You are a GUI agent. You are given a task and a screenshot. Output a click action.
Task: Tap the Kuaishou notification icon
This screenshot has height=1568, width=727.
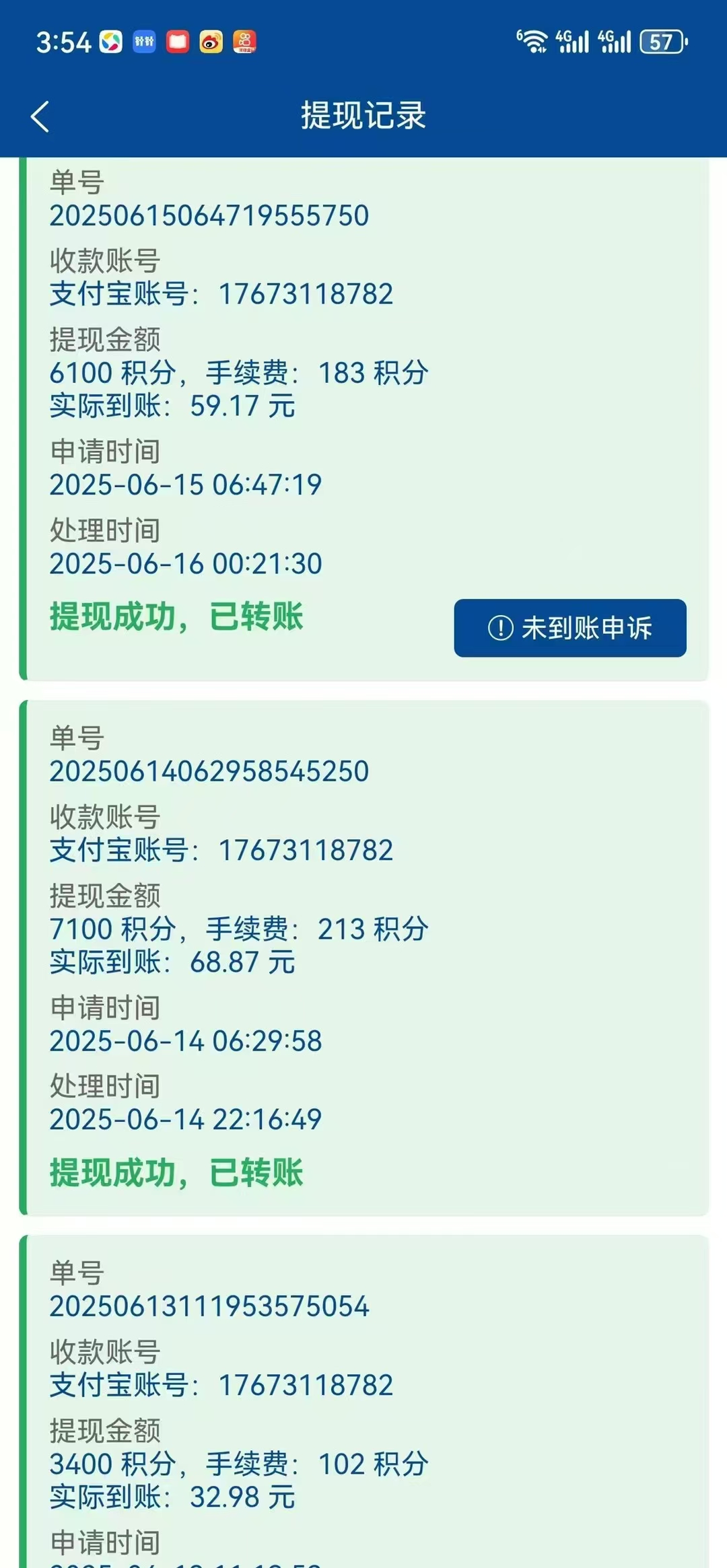(x=245, y=40)
